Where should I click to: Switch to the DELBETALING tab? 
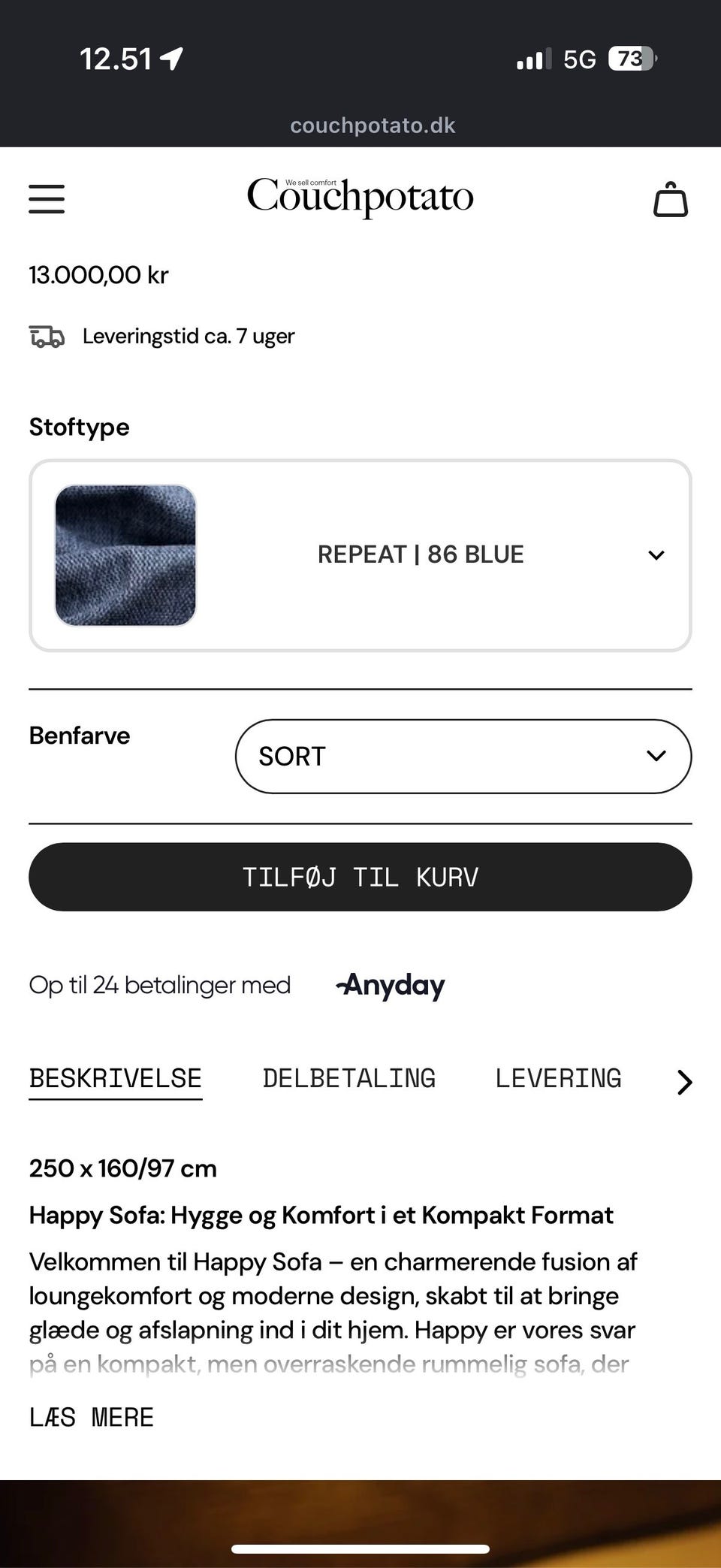point(349,1078)
